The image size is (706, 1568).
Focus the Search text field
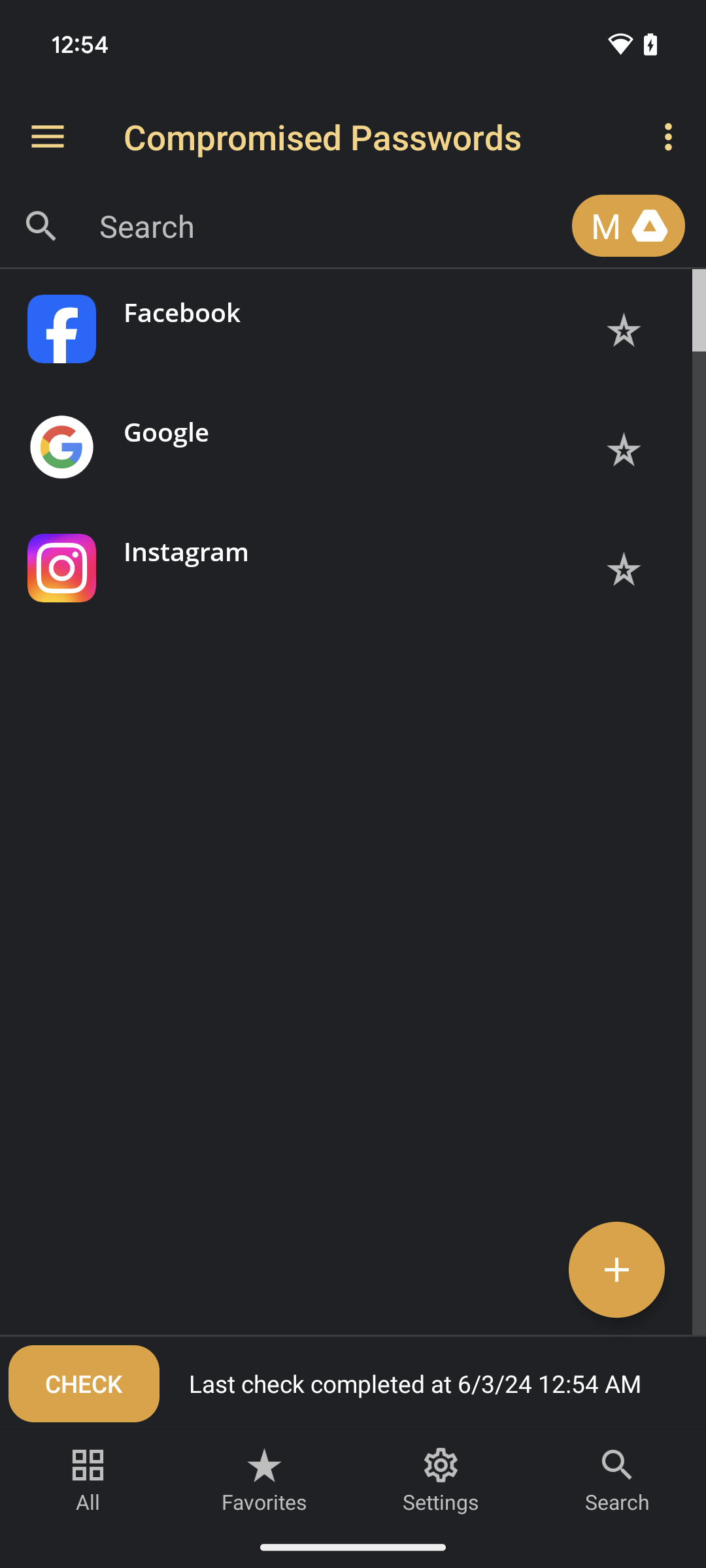click(327, 227)
